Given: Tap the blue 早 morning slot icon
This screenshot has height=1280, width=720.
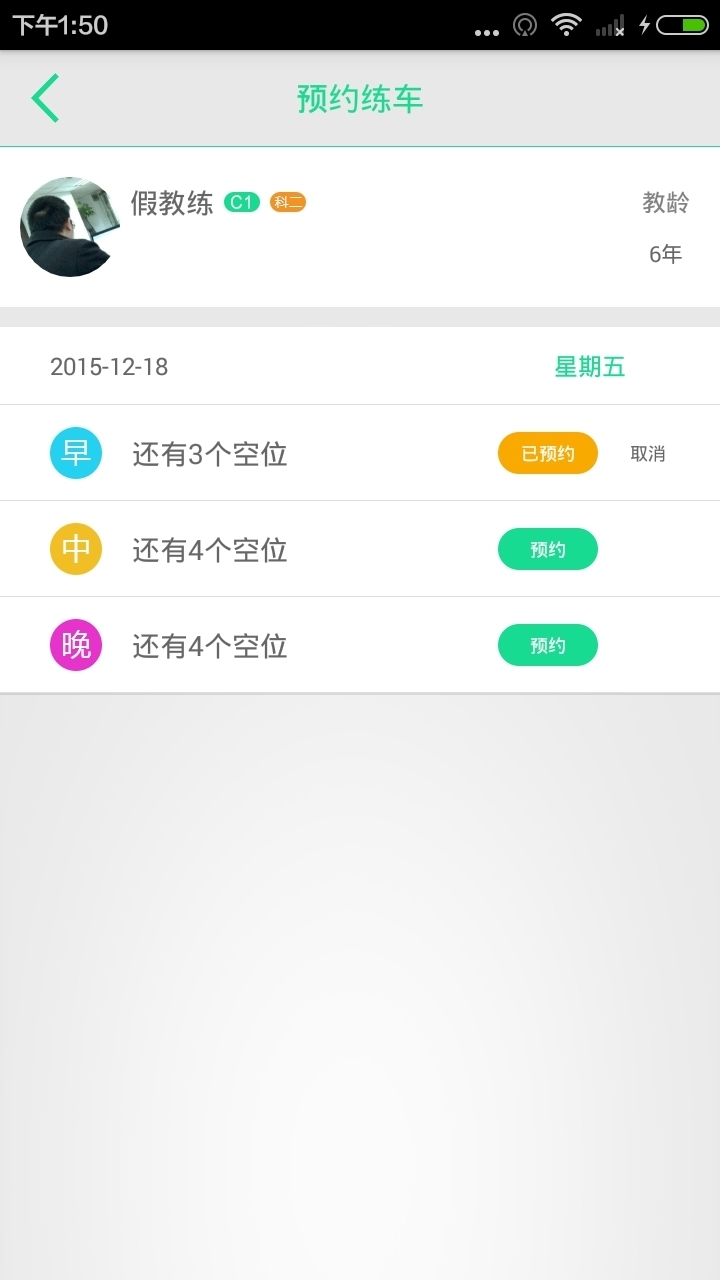Looking at the screenshot, I should point(76,453).
